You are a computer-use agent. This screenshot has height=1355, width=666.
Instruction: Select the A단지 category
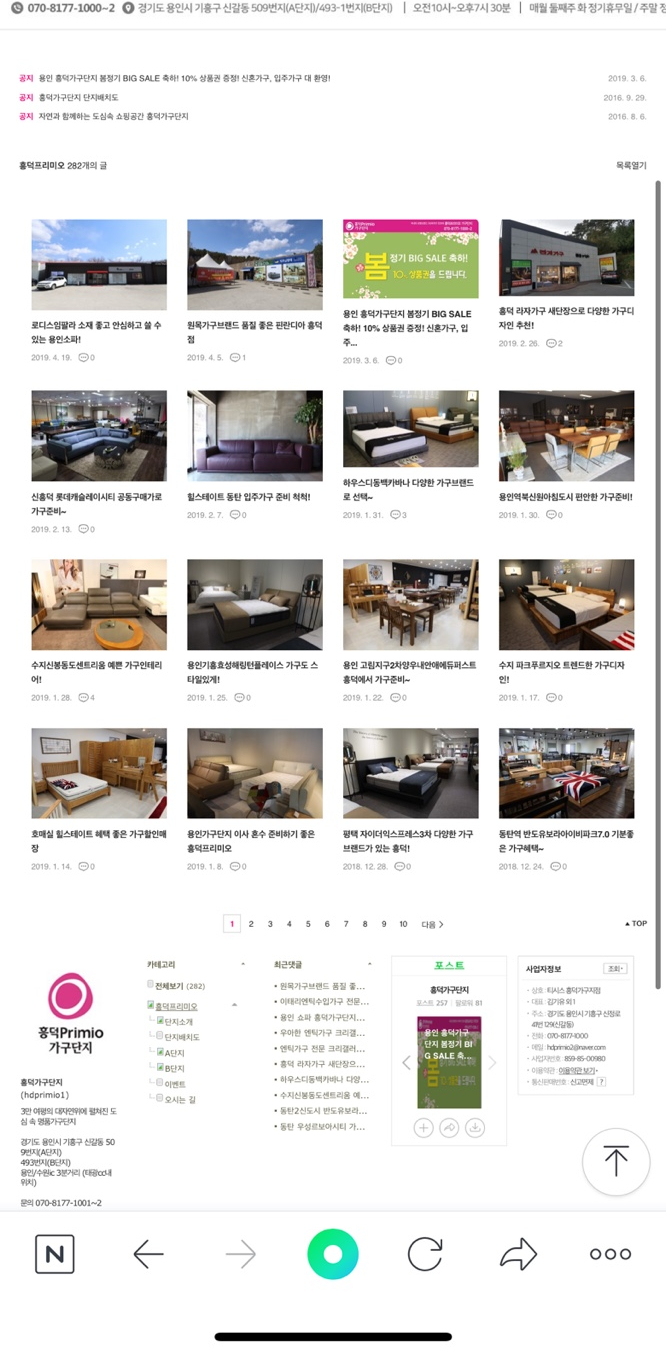[x=174, y=1052]
